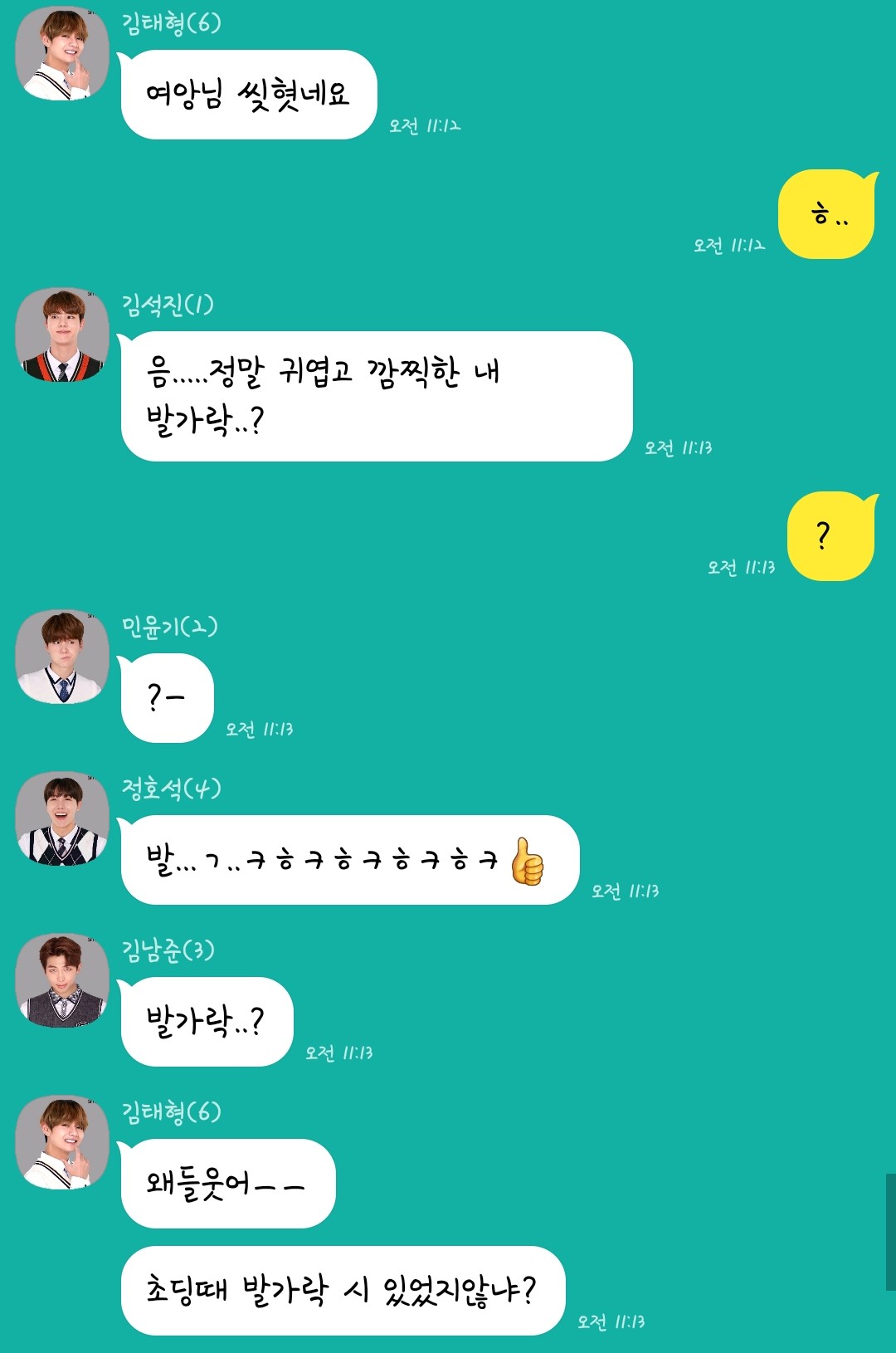This screenshot has width=896, height=1353.
Task: View 민윤기's profile photo
Action: pos(62,657)
